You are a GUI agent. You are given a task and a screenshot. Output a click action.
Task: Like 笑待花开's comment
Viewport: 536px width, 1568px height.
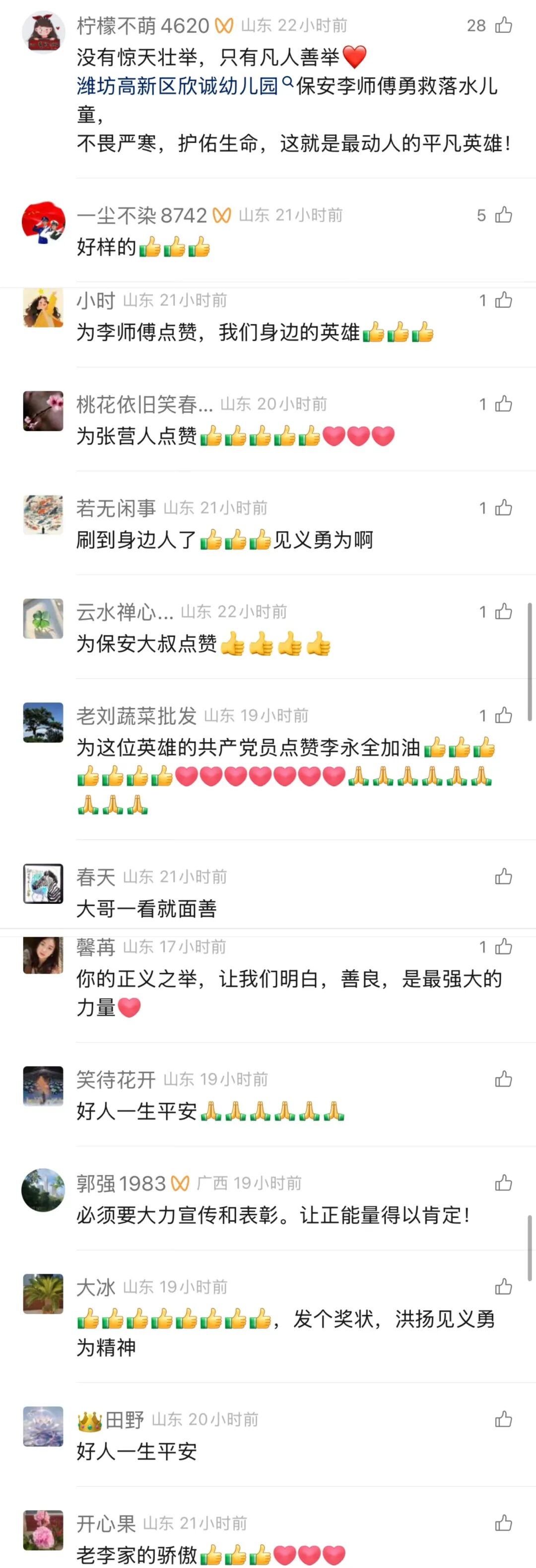[503, 1079]
